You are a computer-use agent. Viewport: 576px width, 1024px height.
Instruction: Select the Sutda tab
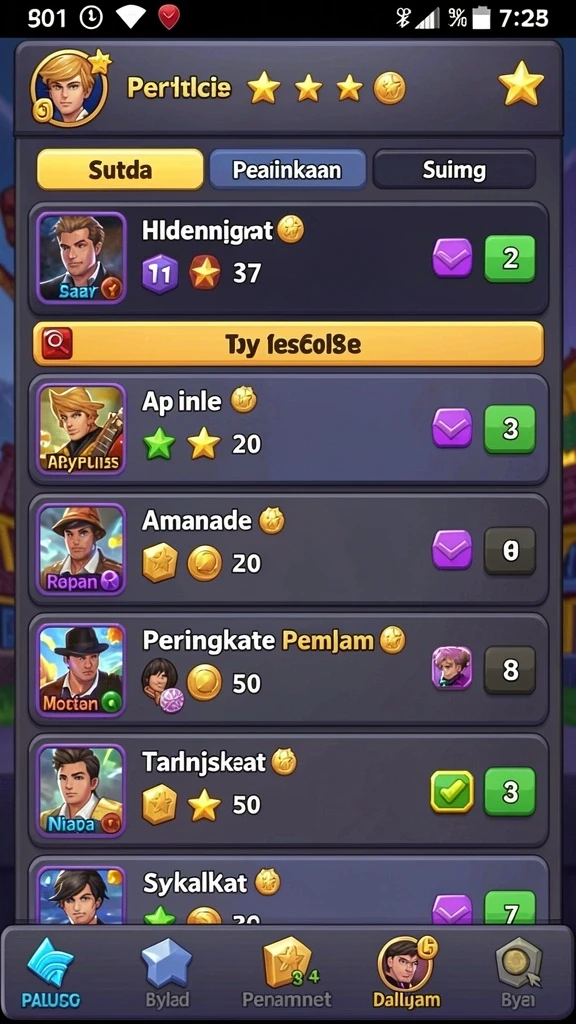tap(120, 170)
